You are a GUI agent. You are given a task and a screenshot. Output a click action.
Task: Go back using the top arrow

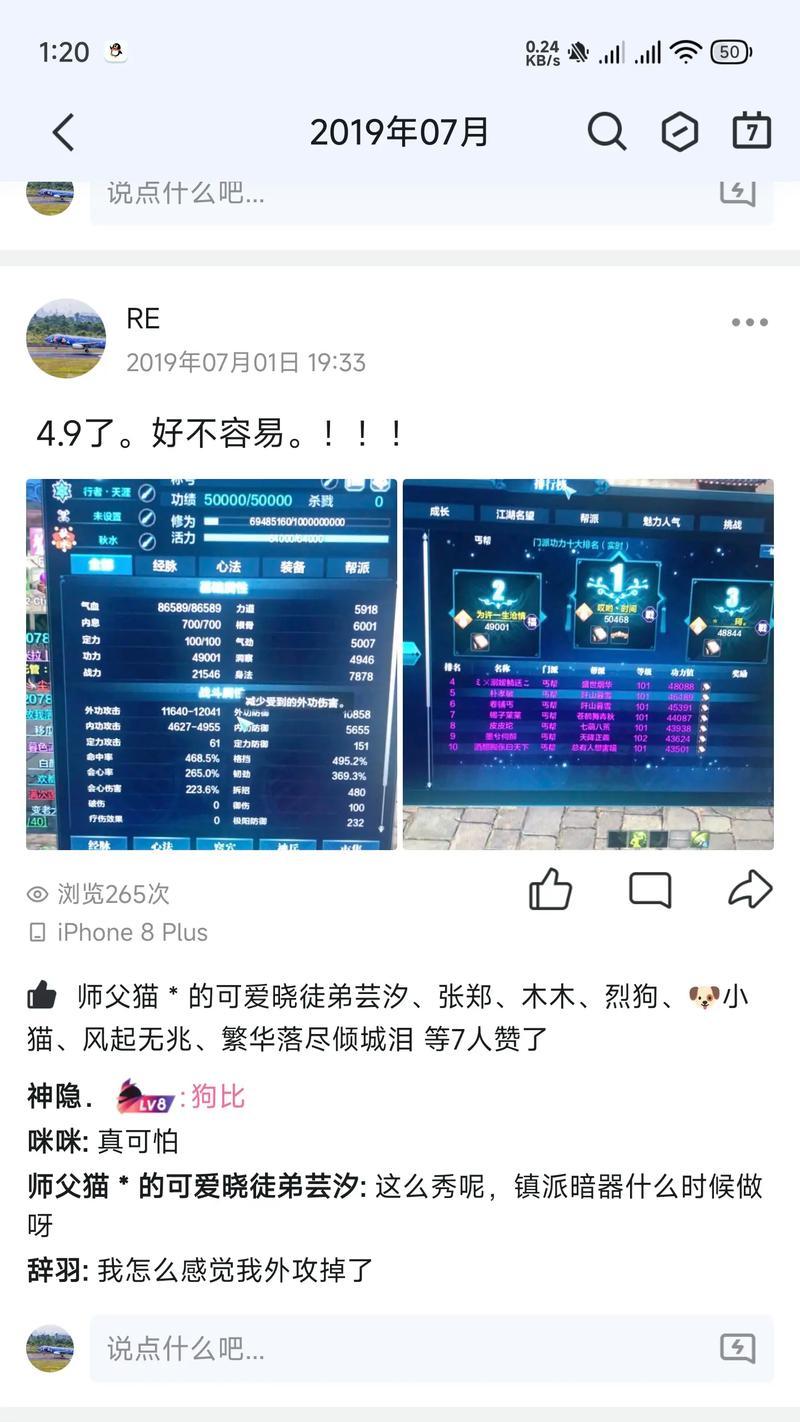coord(63,132)
